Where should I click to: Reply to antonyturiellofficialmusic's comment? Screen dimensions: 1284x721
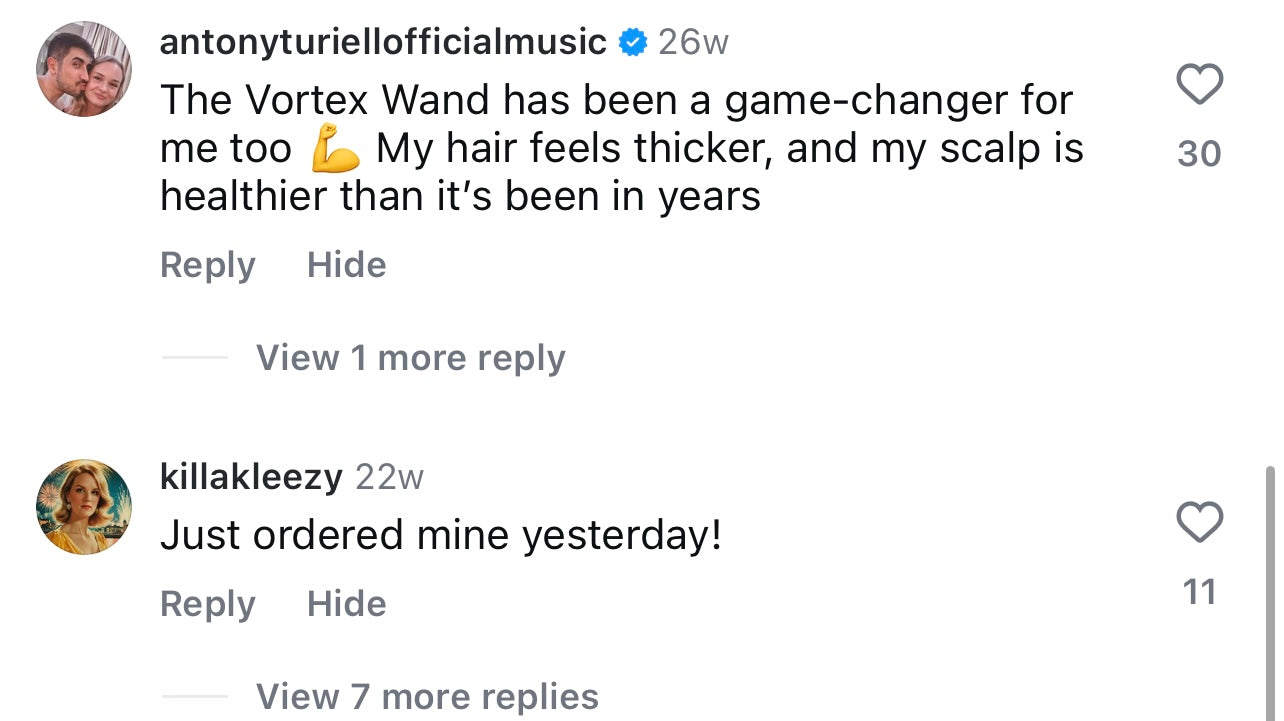coord(207,265)
